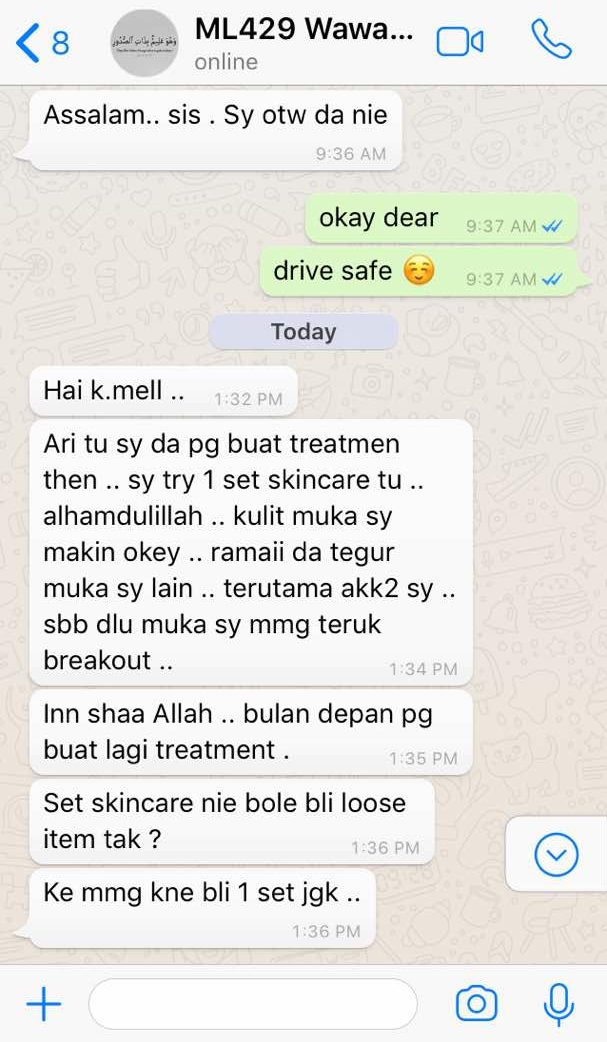This screenshot has width=607, height=1042.
Task: Open the attachment plus menu
Action: pos(43,1004)
